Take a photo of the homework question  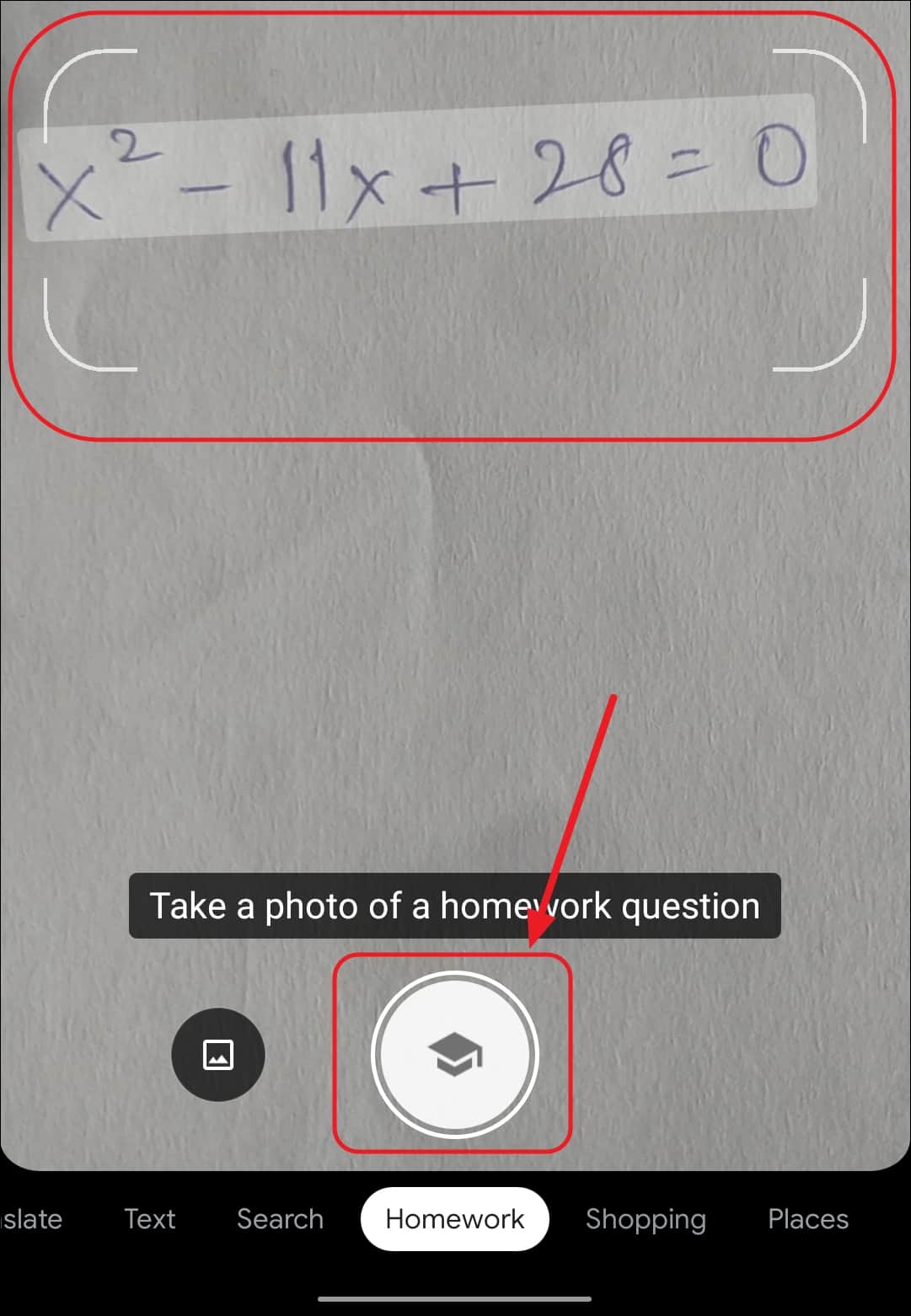[x=454, y=1055]
